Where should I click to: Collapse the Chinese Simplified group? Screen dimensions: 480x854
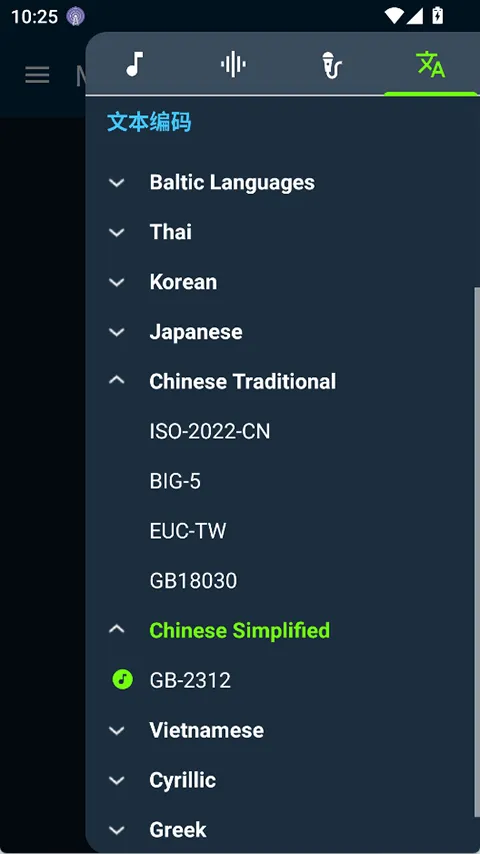click(283, 630)
